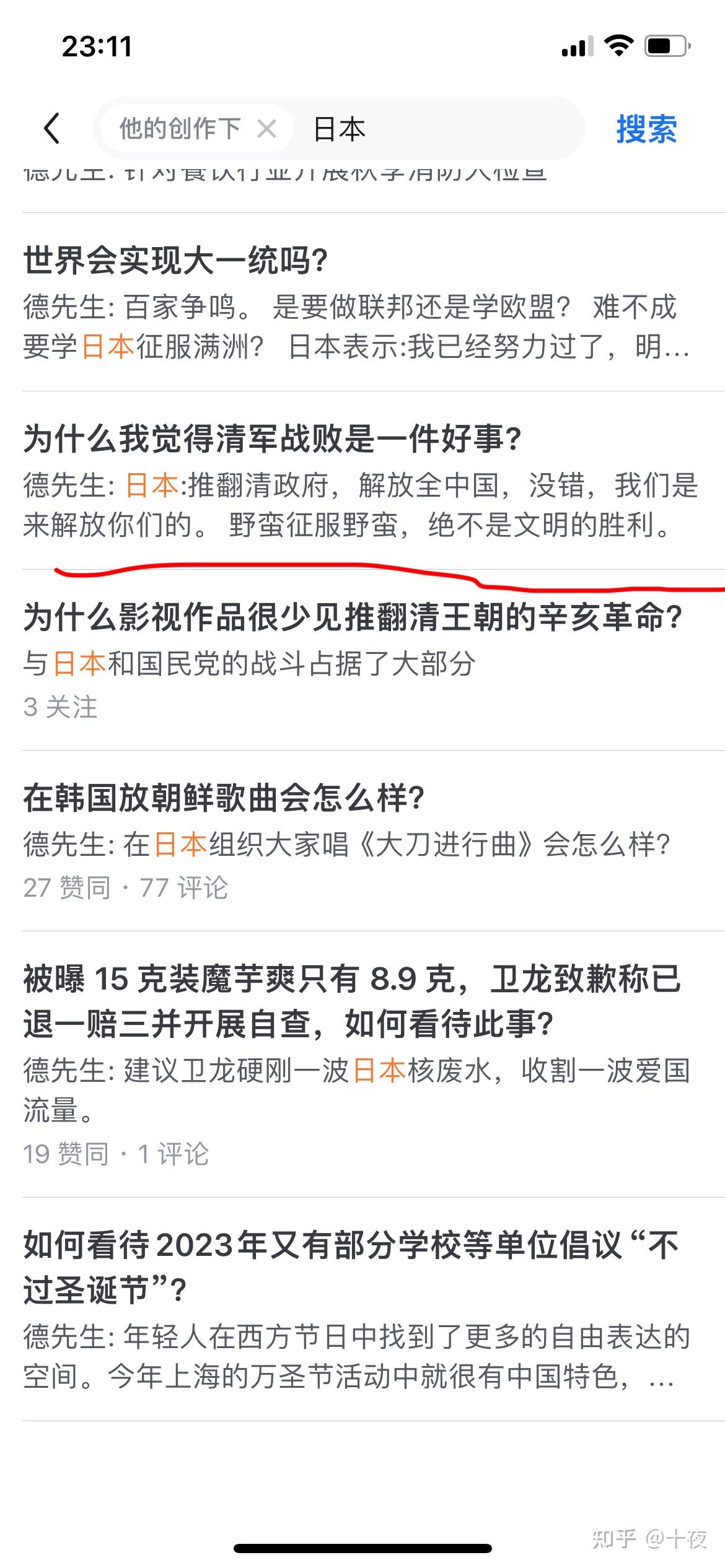This screenshot has width=725, height=1568.
Task: Open result 世界会实现大一统吗?
Action: tap(176, 260)
